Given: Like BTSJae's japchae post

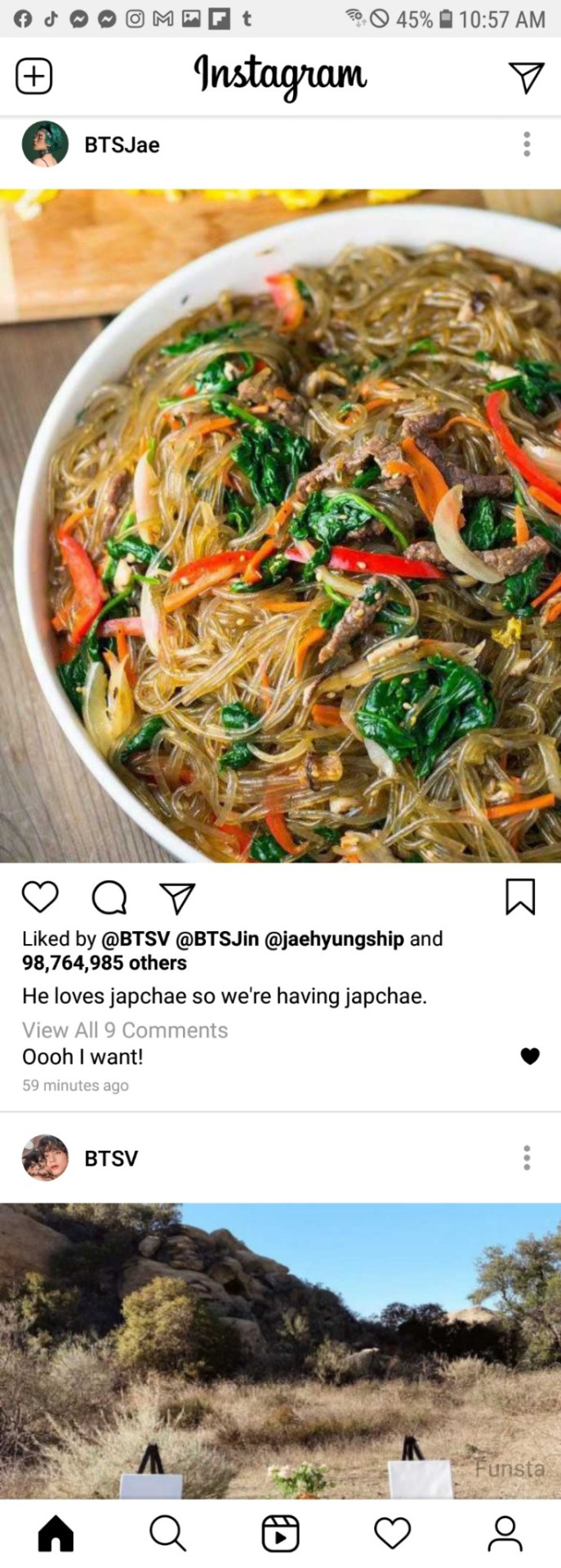Looking at the screenshot, I should click(x=40, y=897).
